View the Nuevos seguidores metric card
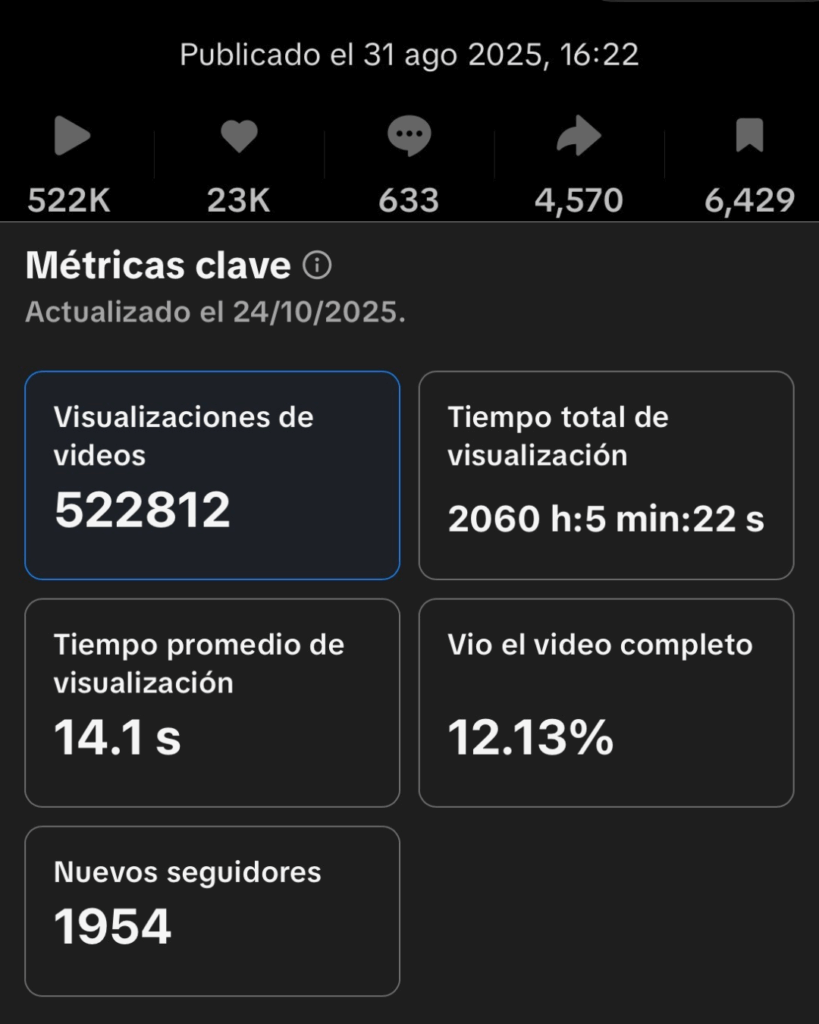 [212, 910]
